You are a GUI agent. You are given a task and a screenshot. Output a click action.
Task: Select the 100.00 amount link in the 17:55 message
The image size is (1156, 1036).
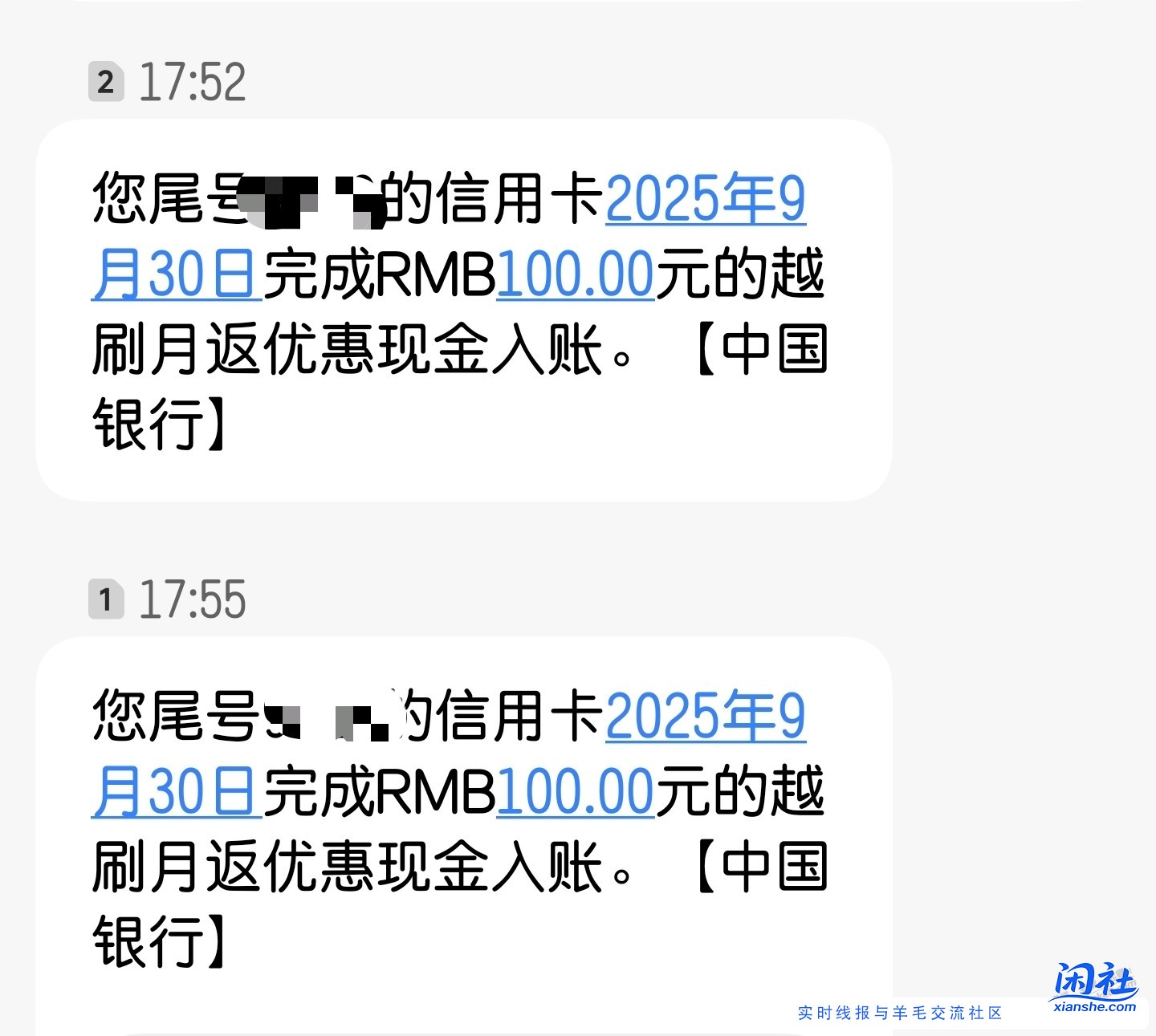[576, 793]
